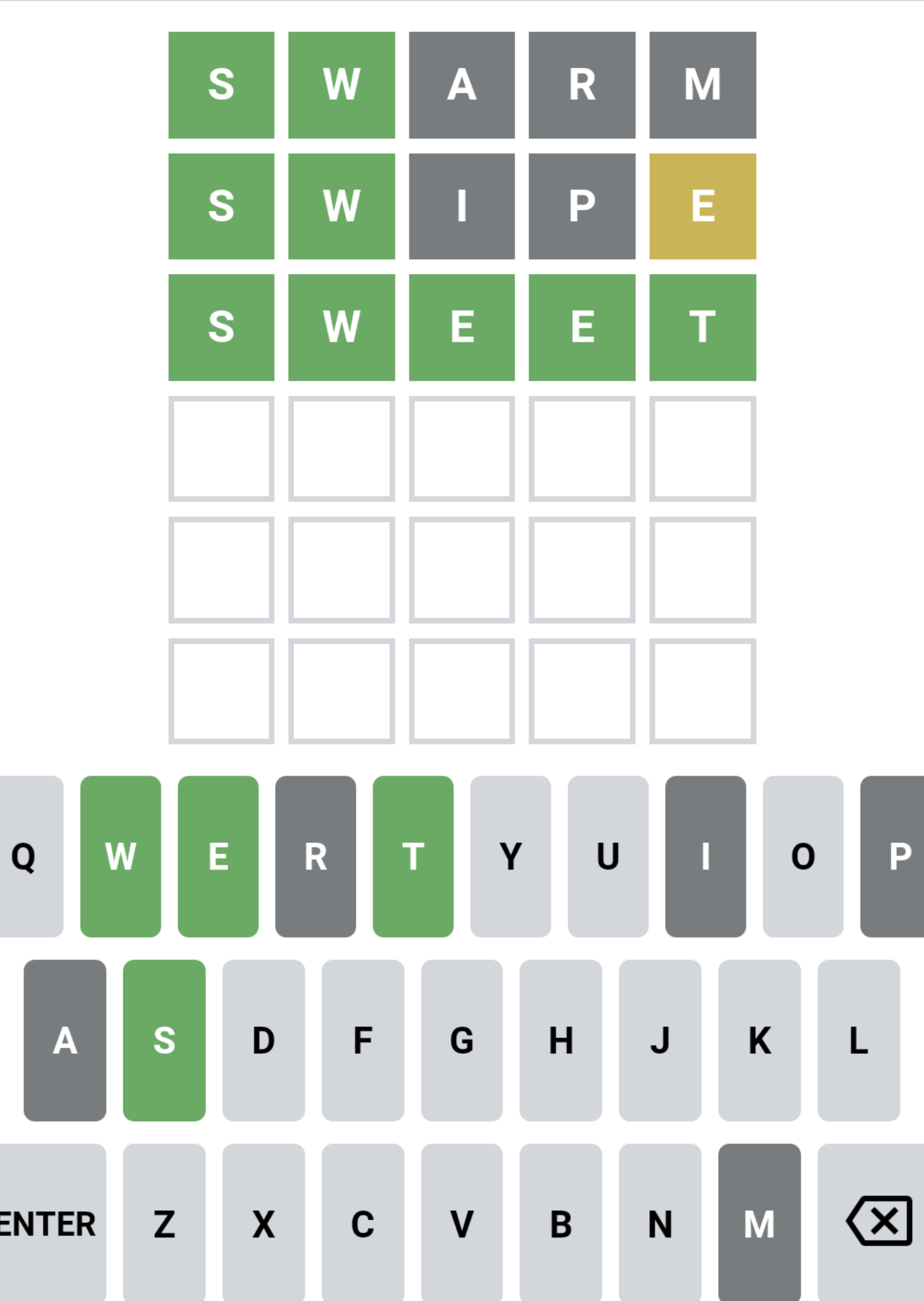924x1301 pixels.
Task: Tap the Z key
Action: point(164,1223)
